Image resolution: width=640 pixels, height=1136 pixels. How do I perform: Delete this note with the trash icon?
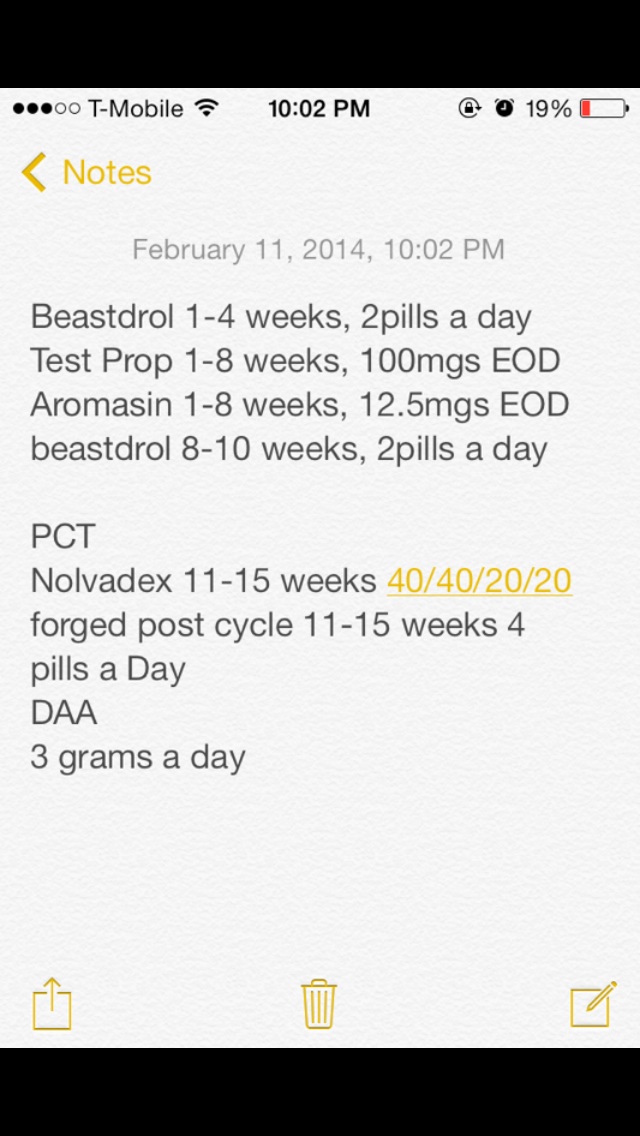point(319,1003)
